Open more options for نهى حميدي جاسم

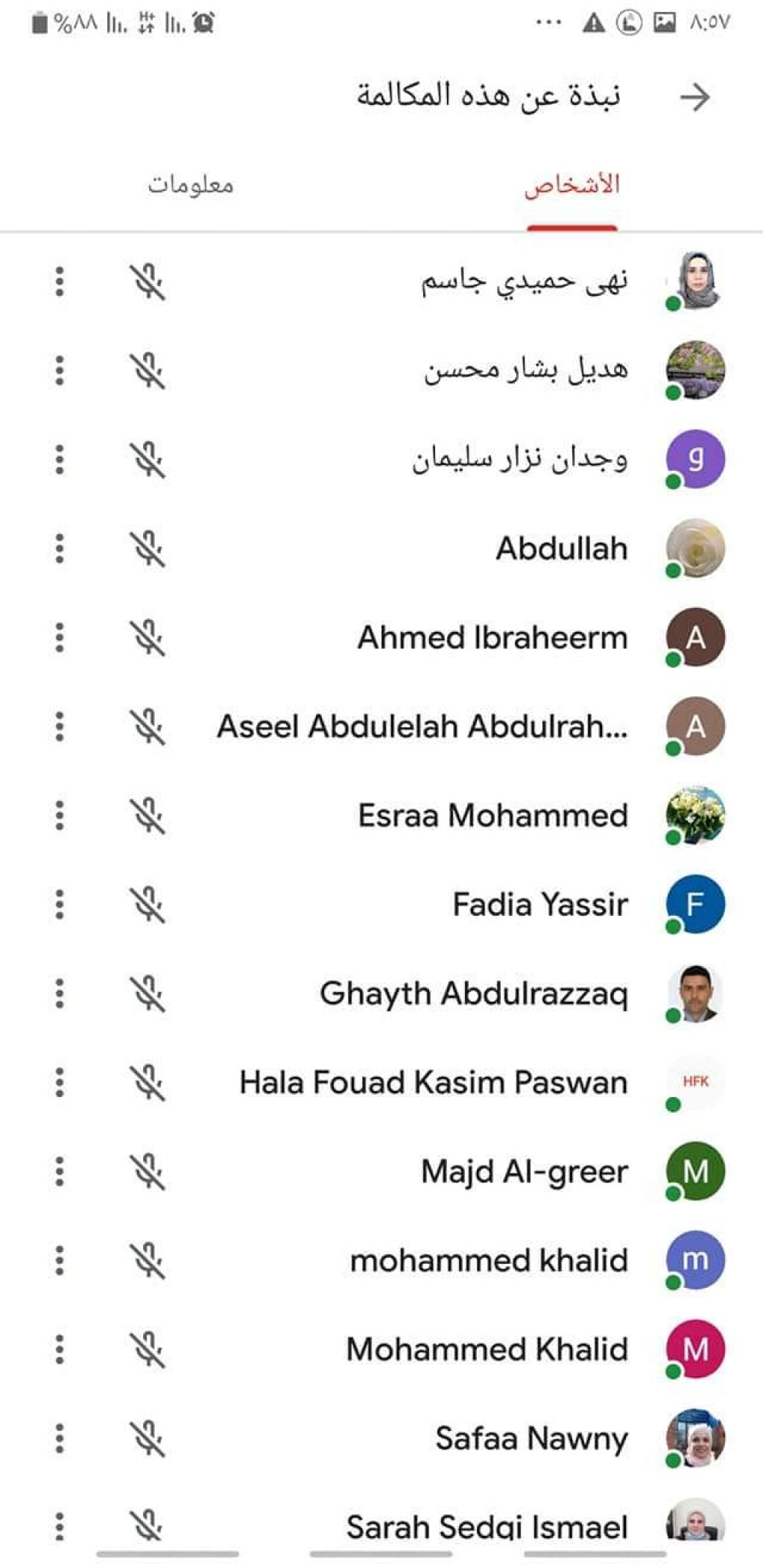(60, 282)
